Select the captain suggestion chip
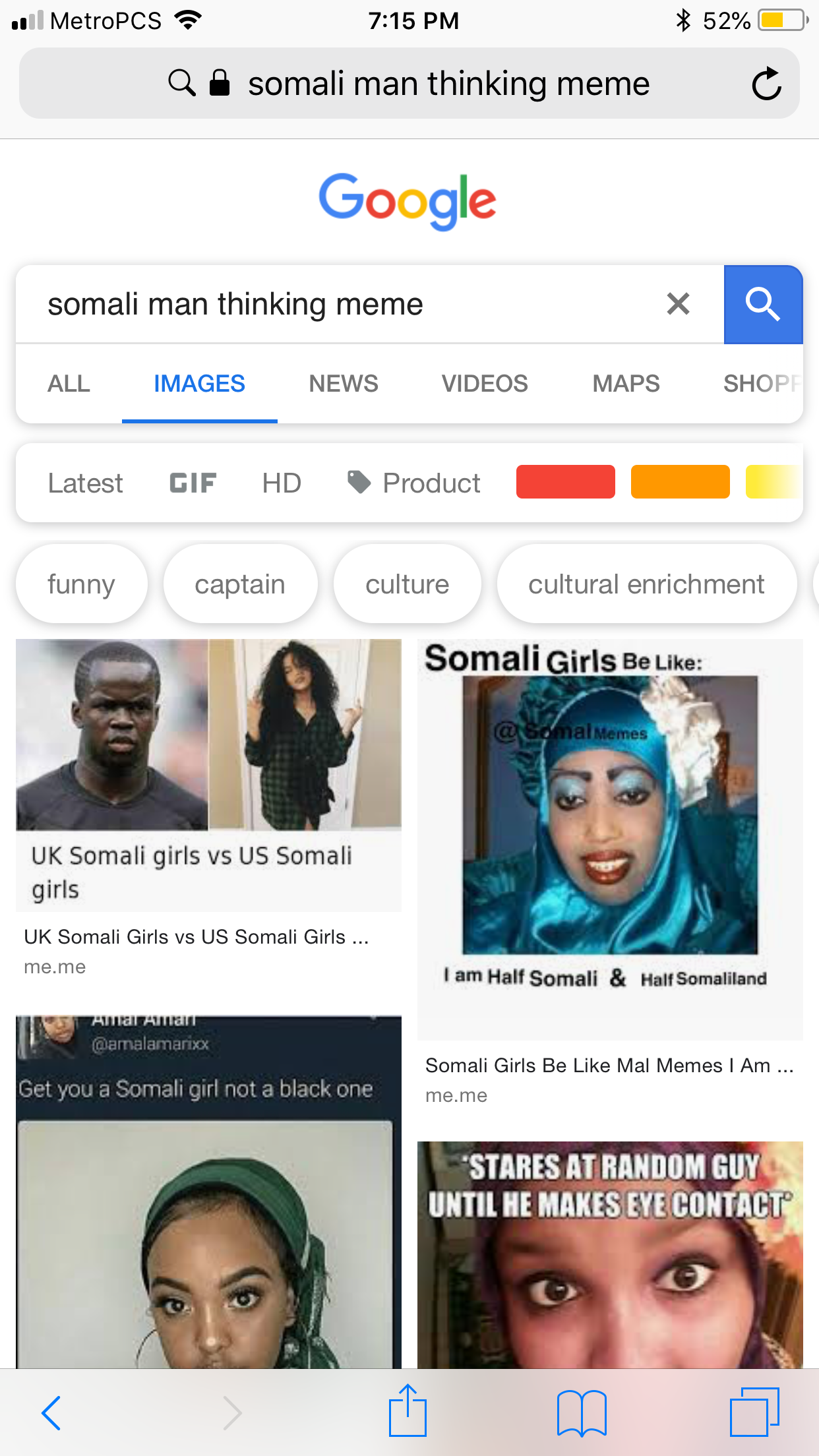Image resolution: width=819 pixels, height=1456 pixels. tap(240, 584)
